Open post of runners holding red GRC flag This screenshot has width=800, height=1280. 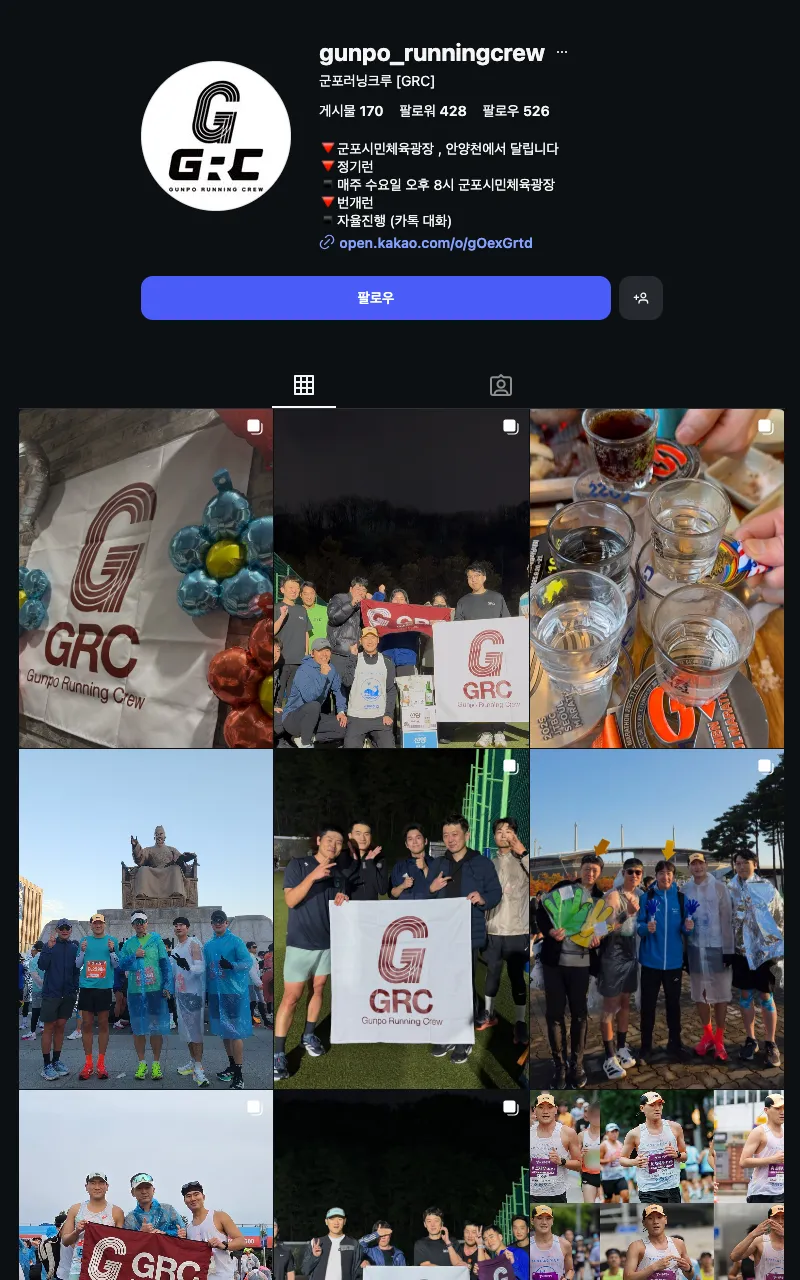click(x=146, y=1185)
